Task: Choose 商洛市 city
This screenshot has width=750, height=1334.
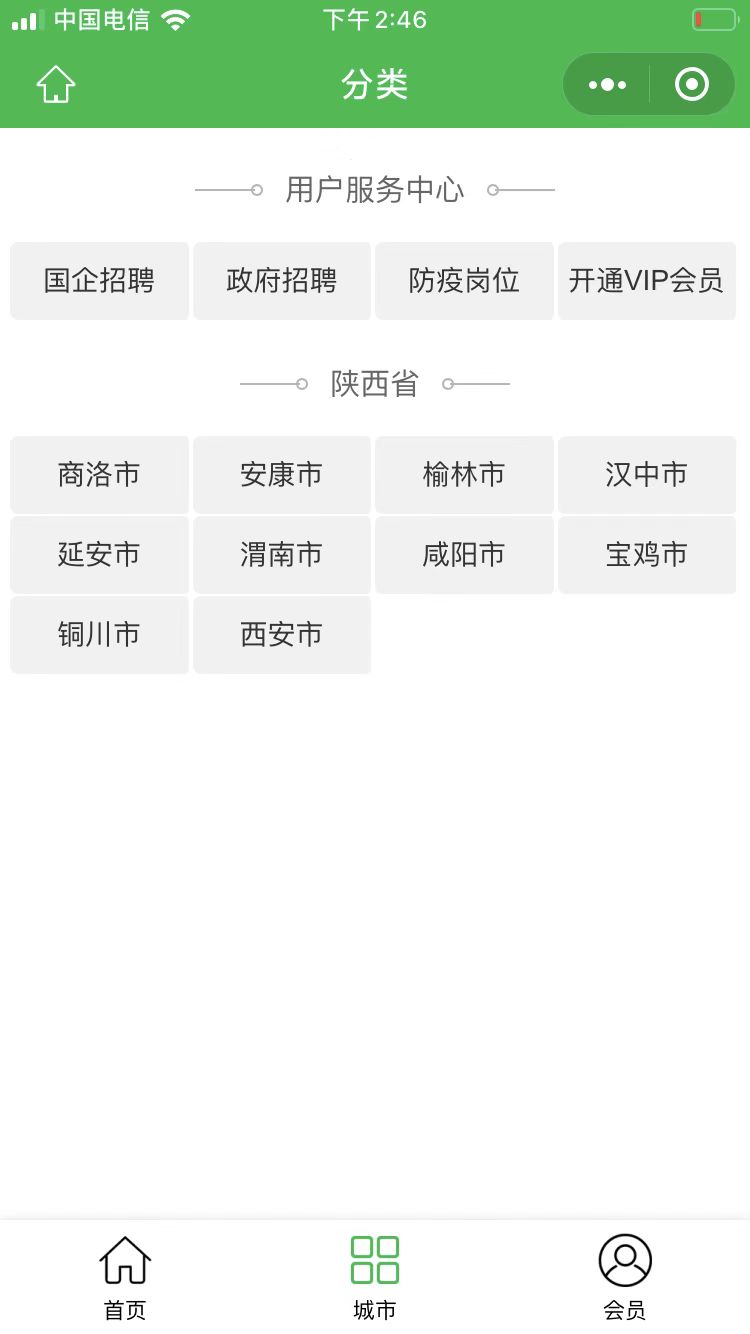Action: click(99, 474)
